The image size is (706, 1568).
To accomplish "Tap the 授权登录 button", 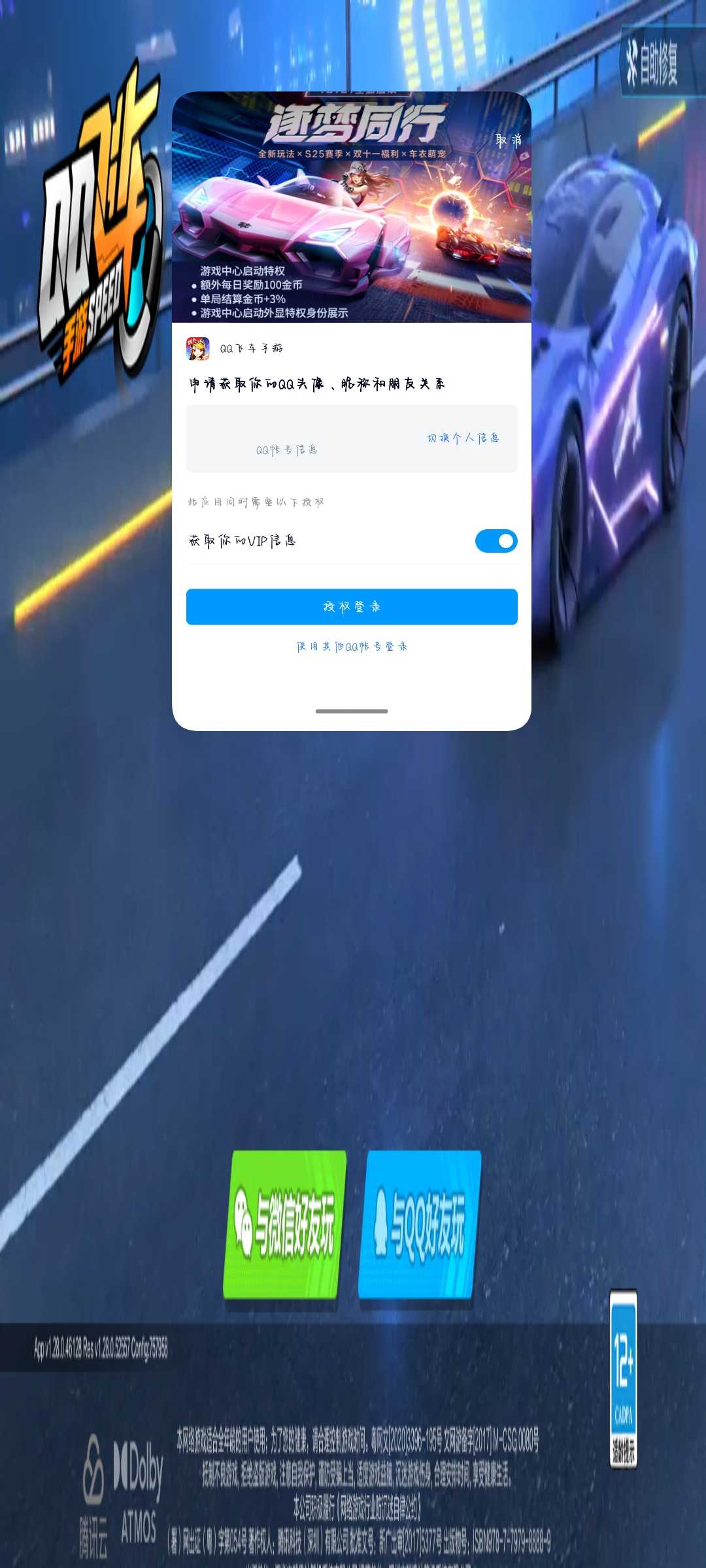I will coord(352,607).
